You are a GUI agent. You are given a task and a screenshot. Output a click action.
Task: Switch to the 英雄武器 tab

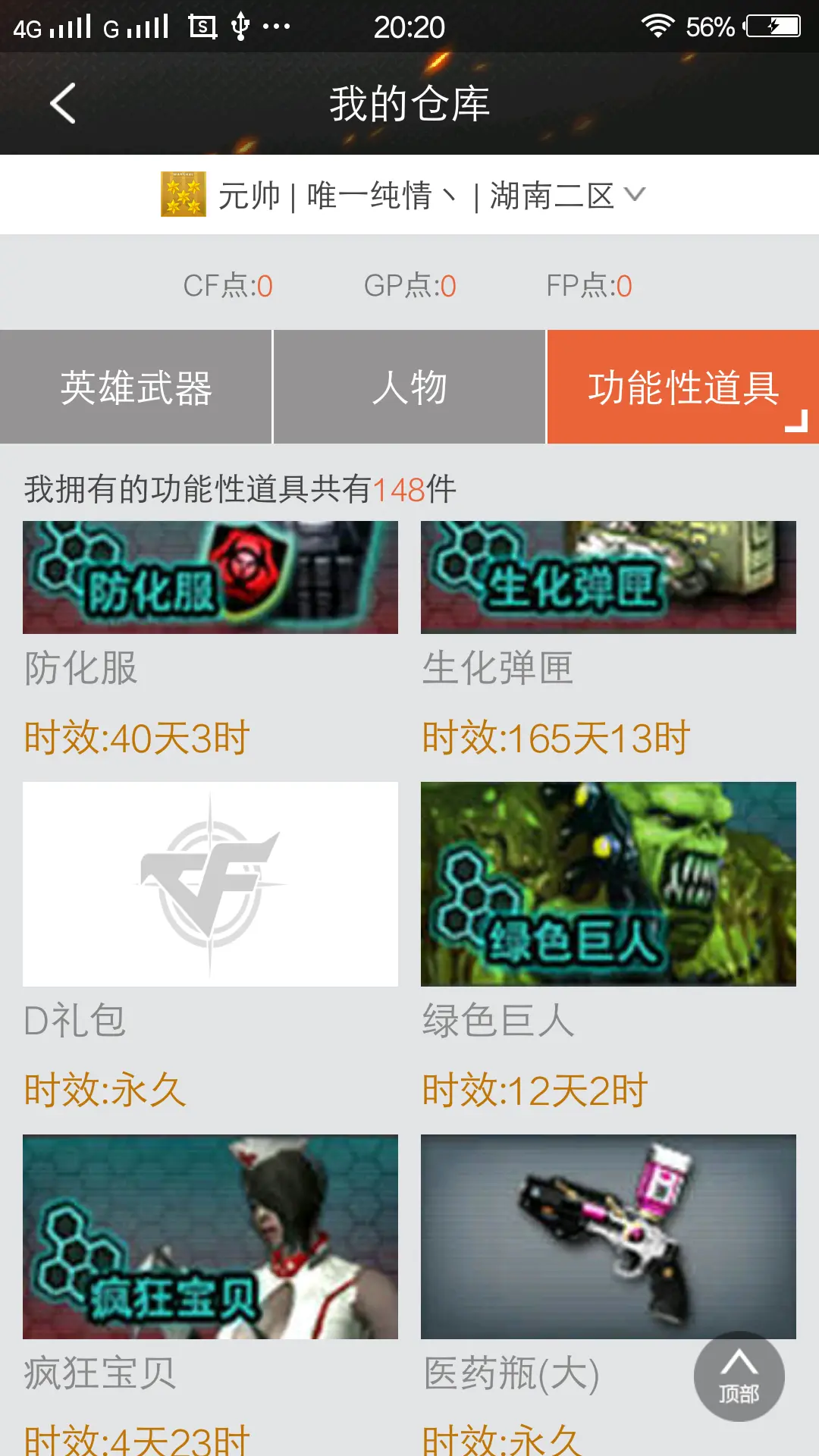click(x=136, y=388)
